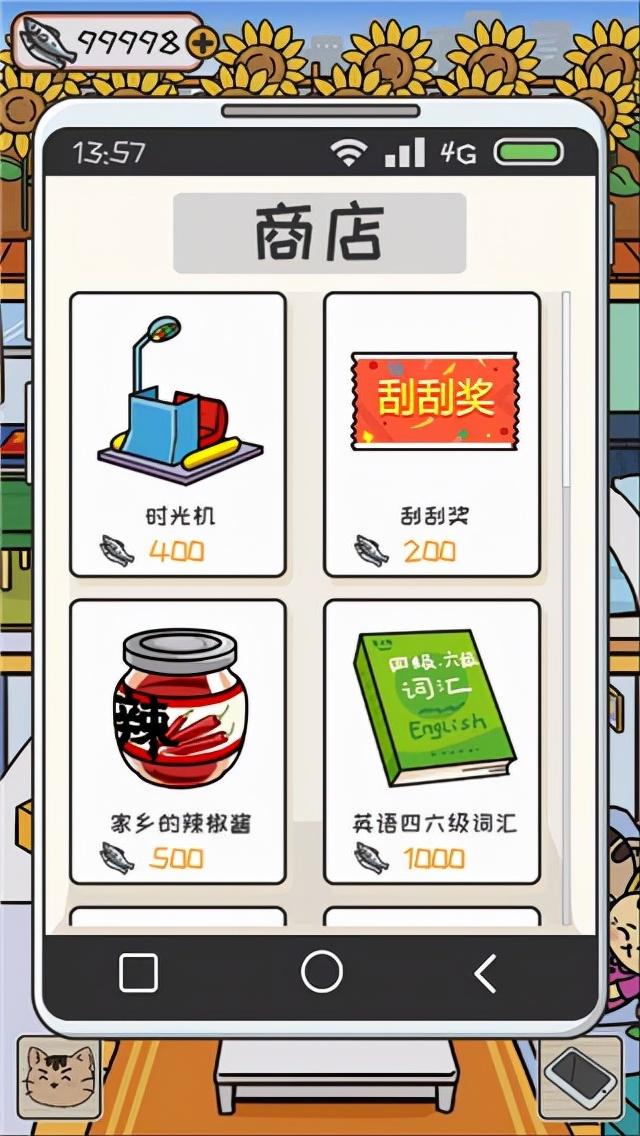Tap the in-game phone's round home button
The width and height of the screenshot is (640, 1136).
[x=321, y=972]
